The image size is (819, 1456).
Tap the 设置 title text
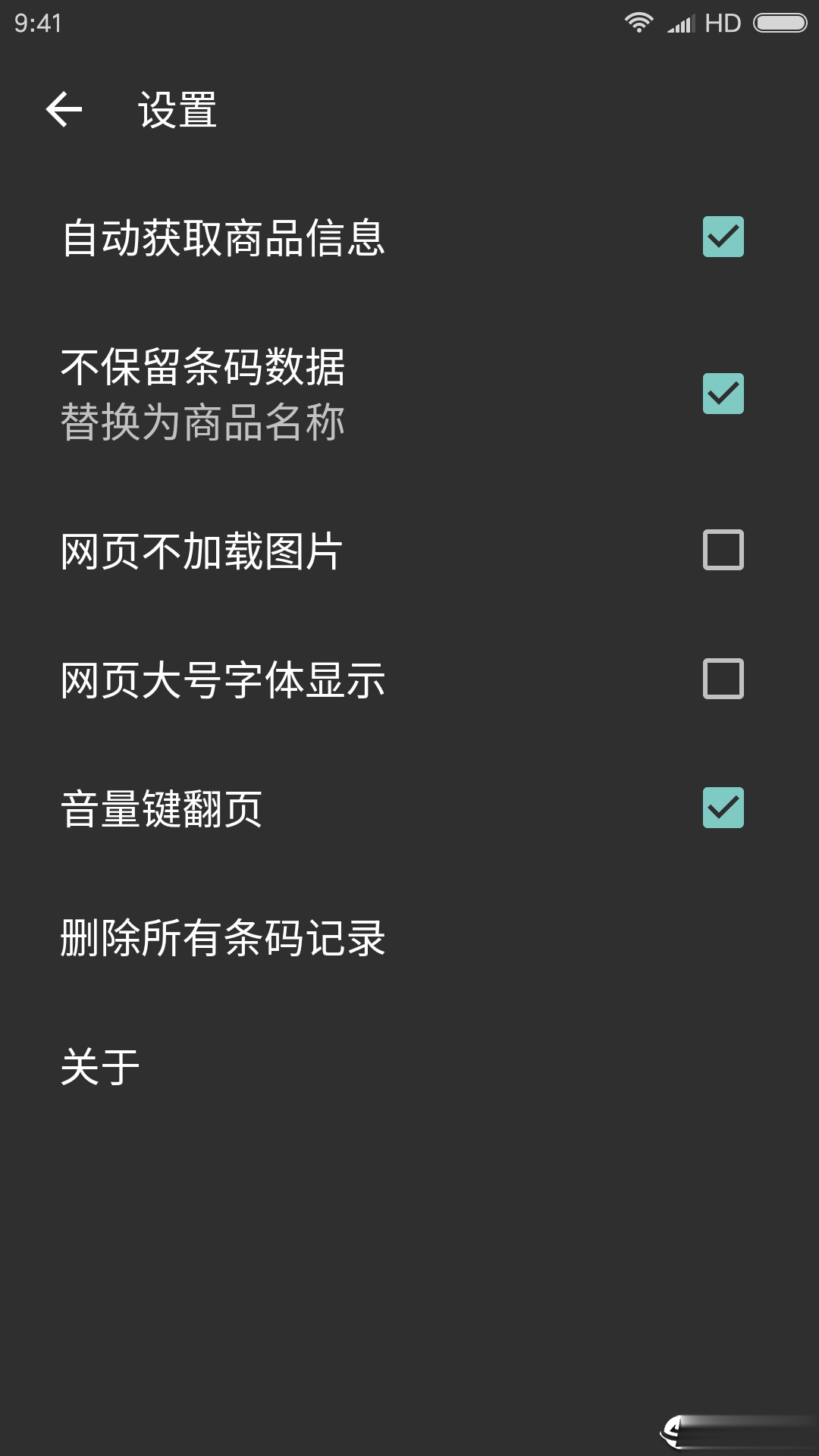(176, 111)
